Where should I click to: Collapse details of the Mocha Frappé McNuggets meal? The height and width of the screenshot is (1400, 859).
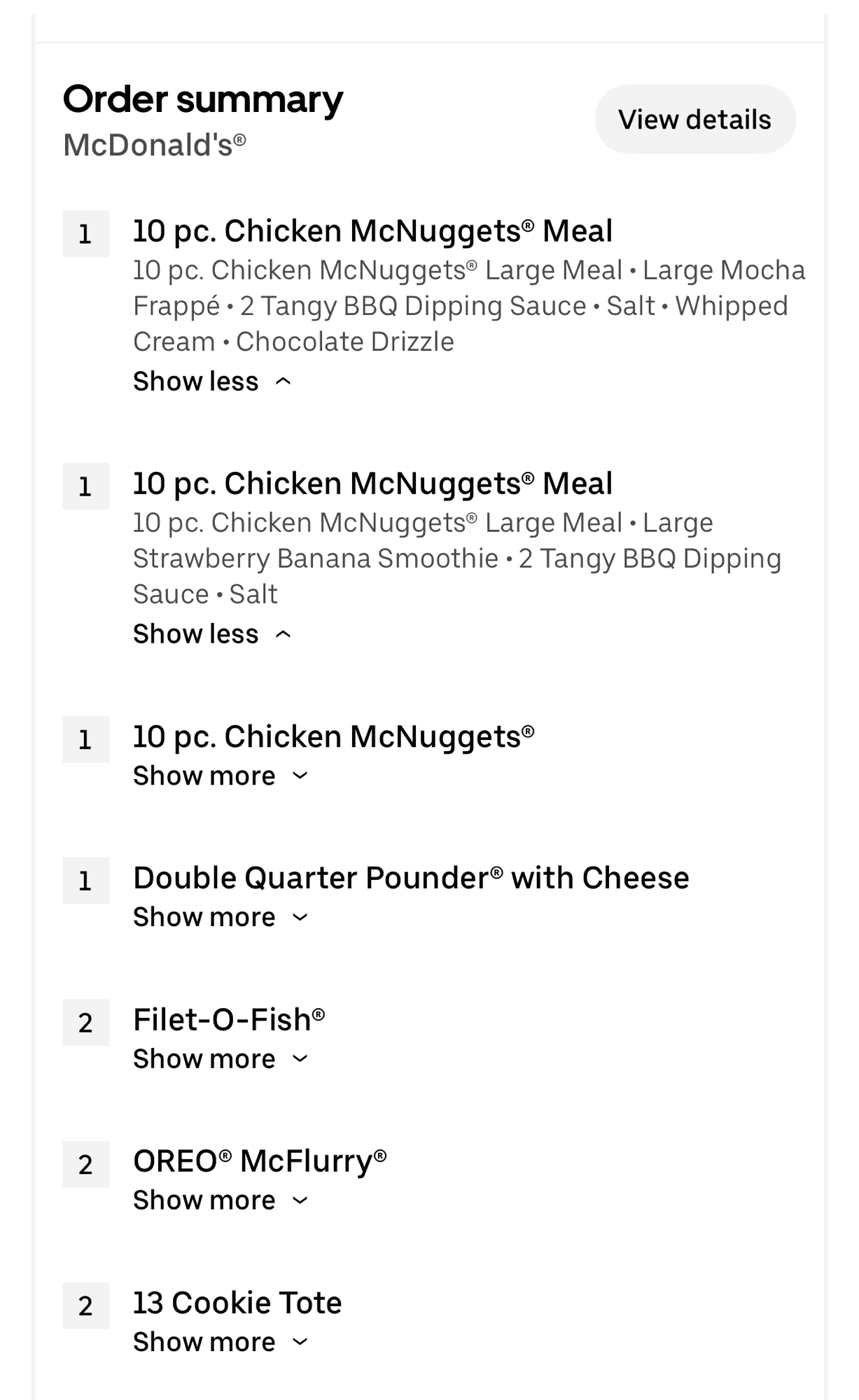[x=211, y=381]
